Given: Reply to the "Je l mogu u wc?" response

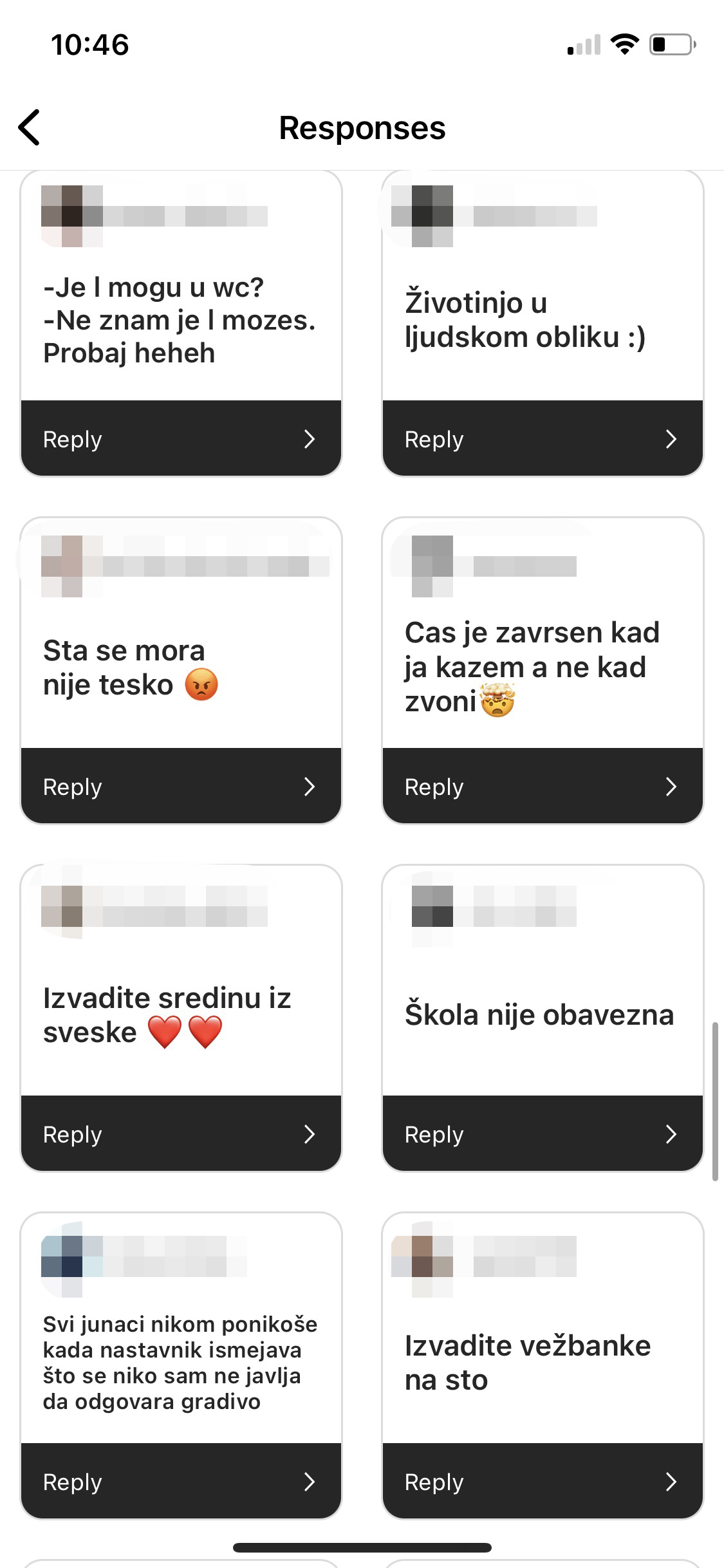Looking at the screenshot, I should (x=181, y=439).
